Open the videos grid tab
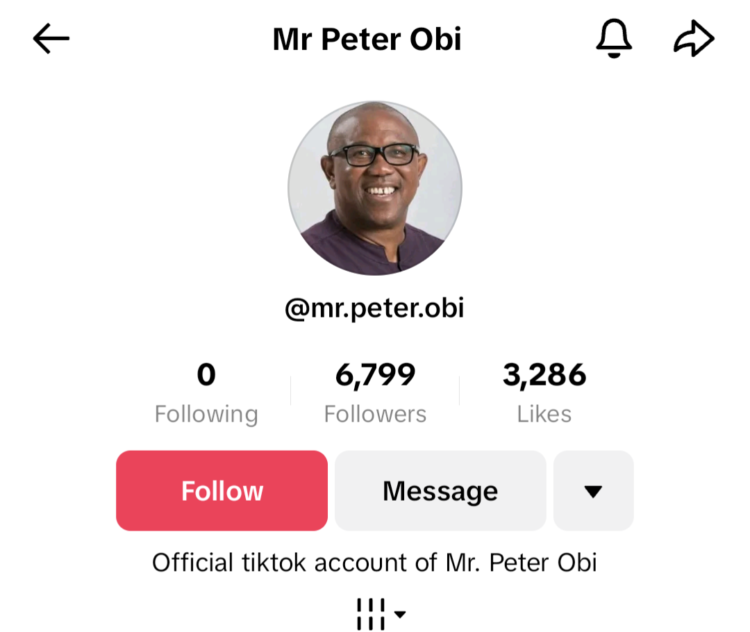The height and width of the screenshot is (632, 750). pos(380,613)
